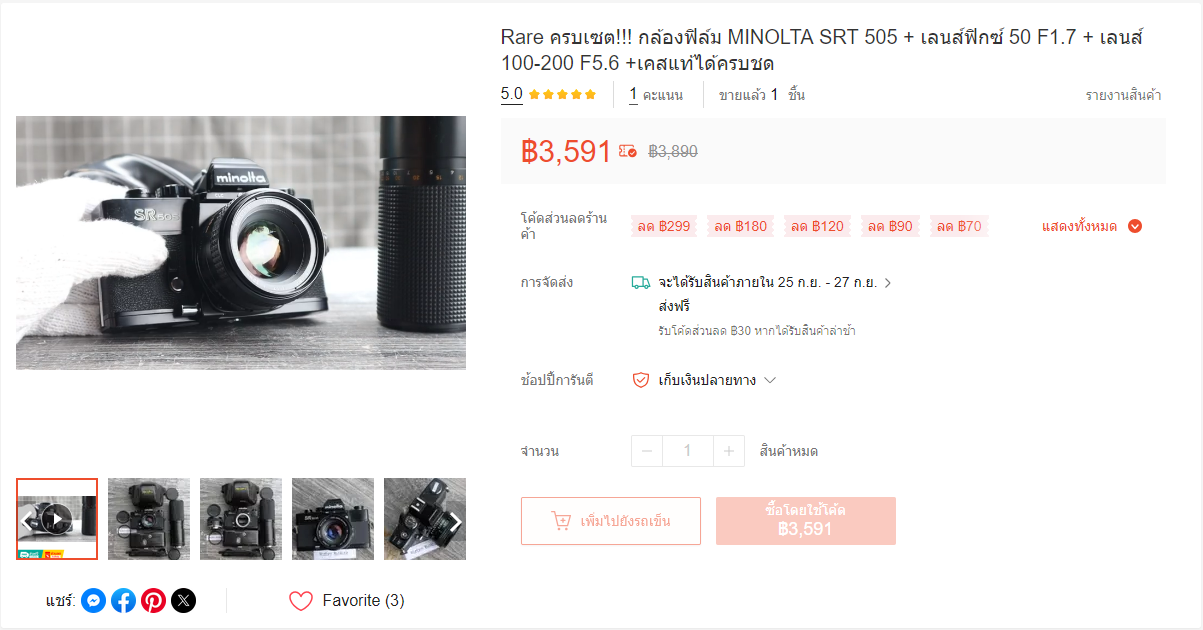Open the main Minolta camera product image
This screenshot has width=1203, height=630.
[x=240, y=243]
